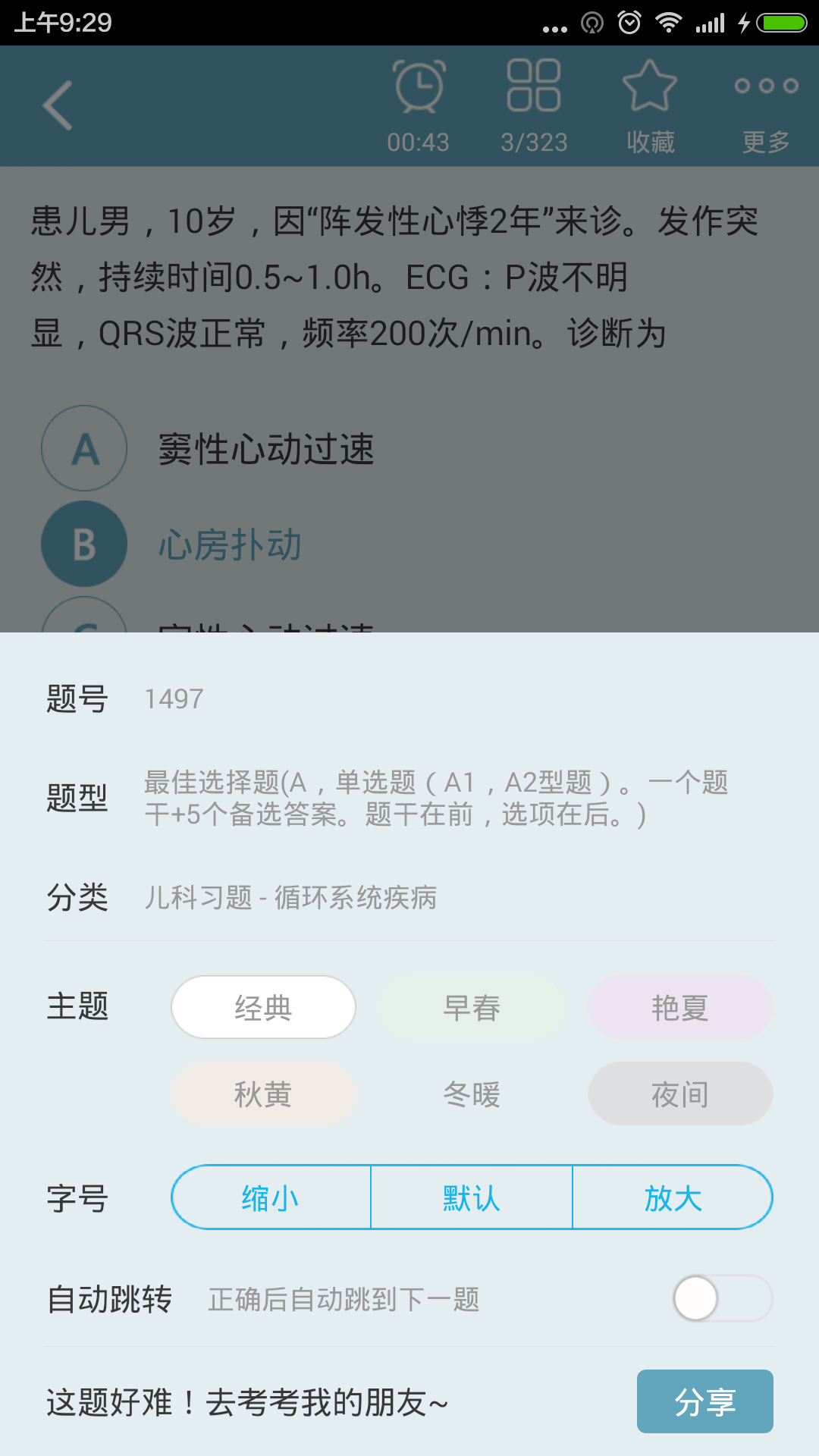Apply the 艳夏 theme
The height and width of the screenshot is (1456, 819).
(x=680, y=1007)
